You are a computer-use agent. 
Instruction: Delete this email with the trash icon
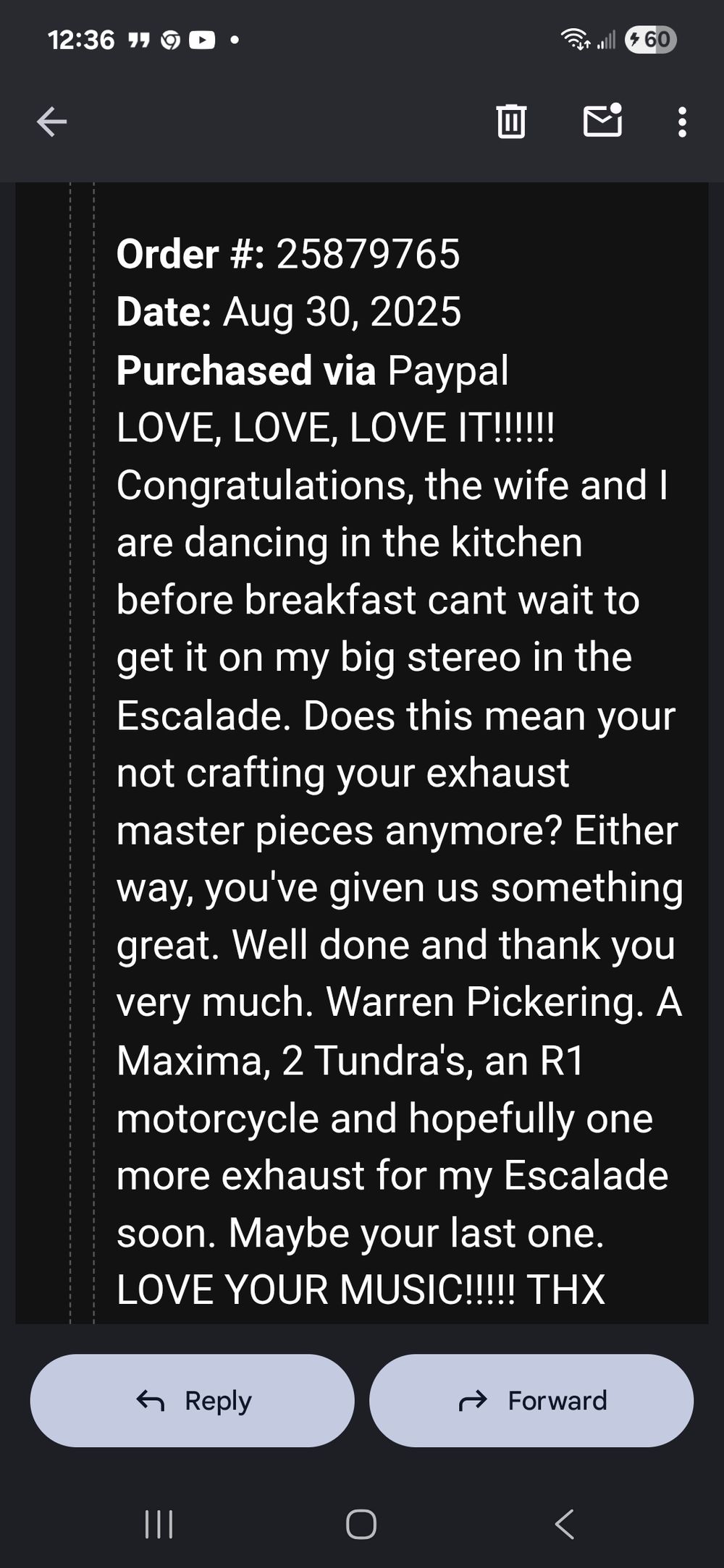(511, 121)
